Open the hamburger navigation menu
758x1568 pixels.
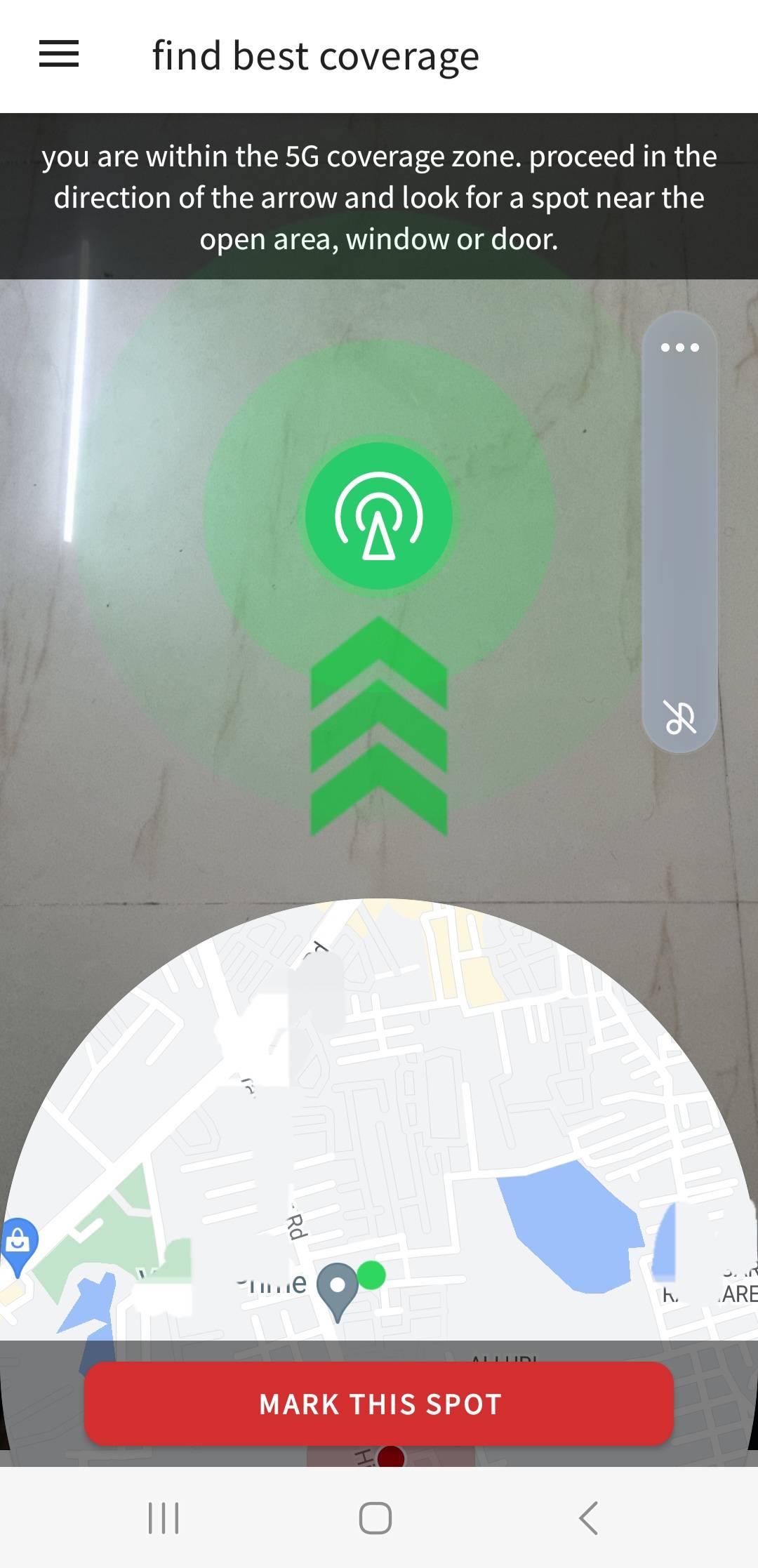59,54
